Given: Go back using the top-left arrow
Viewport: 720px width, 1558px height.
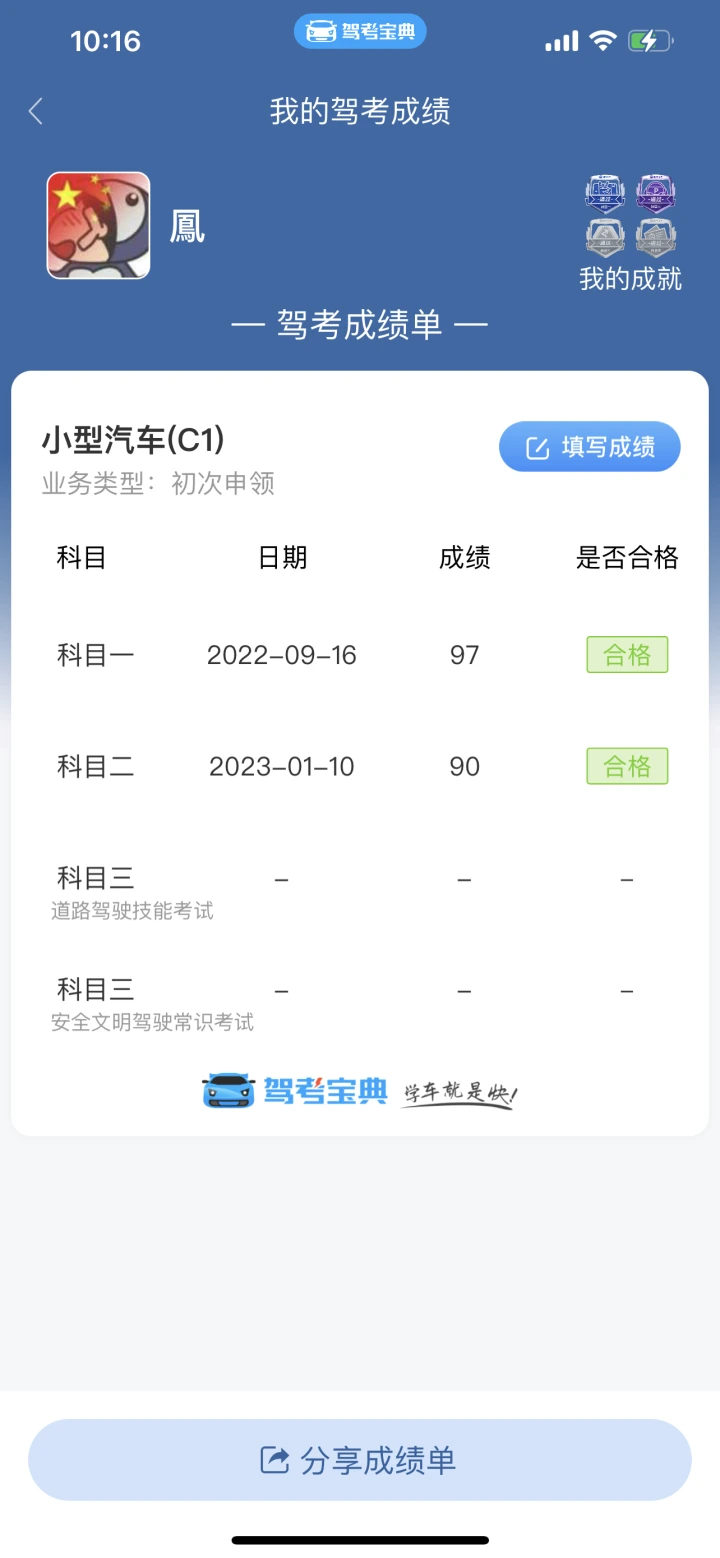Looking at the screenshot, I should 36,111.
